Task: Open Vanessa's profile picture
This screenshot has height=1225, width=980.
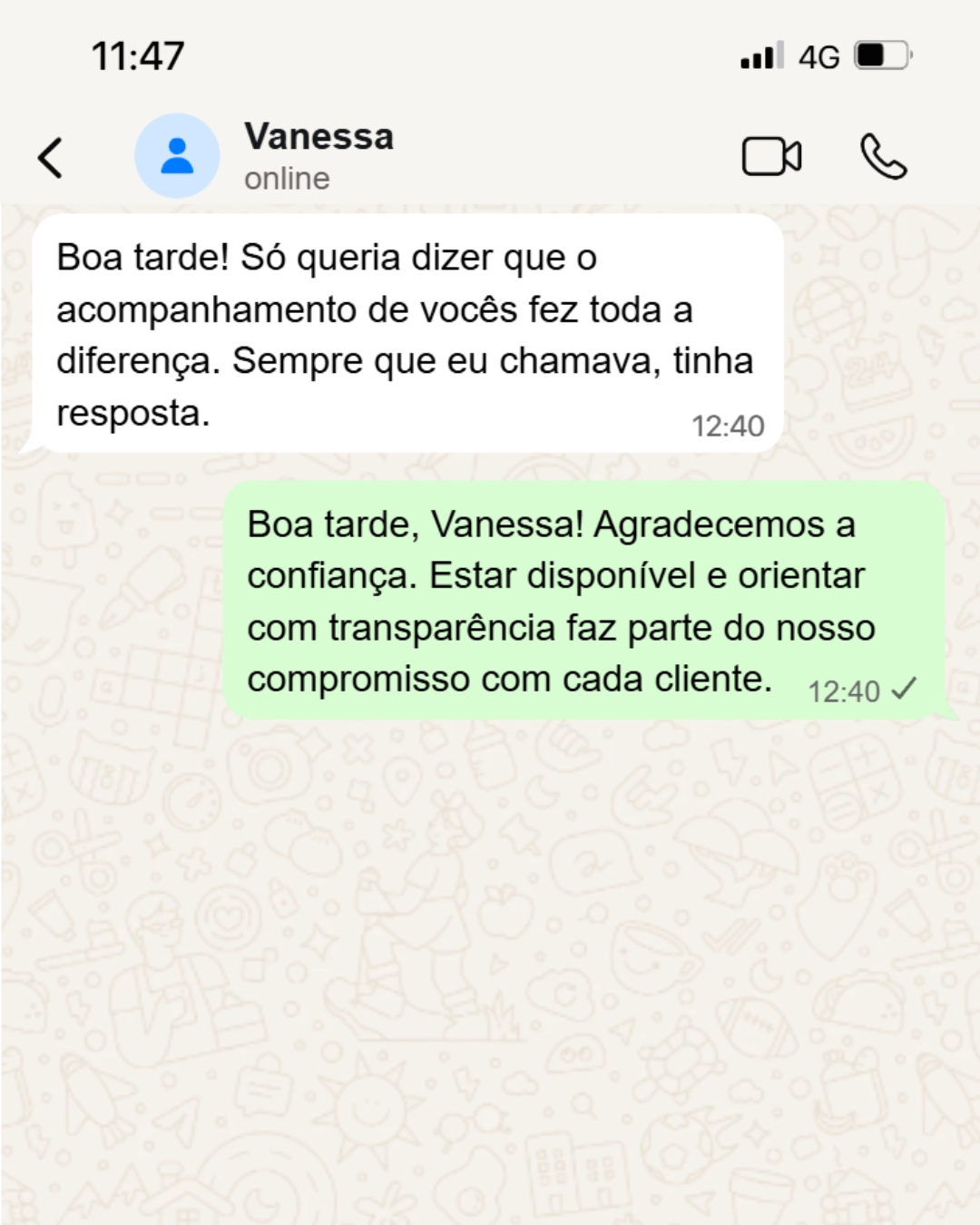Action: coord(177,156)
